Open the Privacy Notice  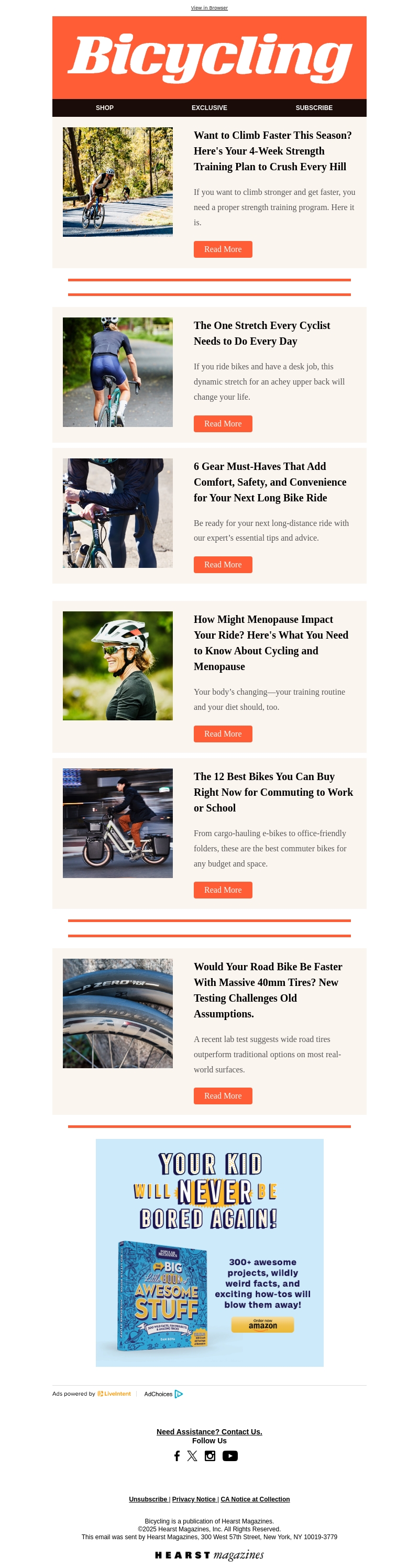click(x=193, y=1499)
